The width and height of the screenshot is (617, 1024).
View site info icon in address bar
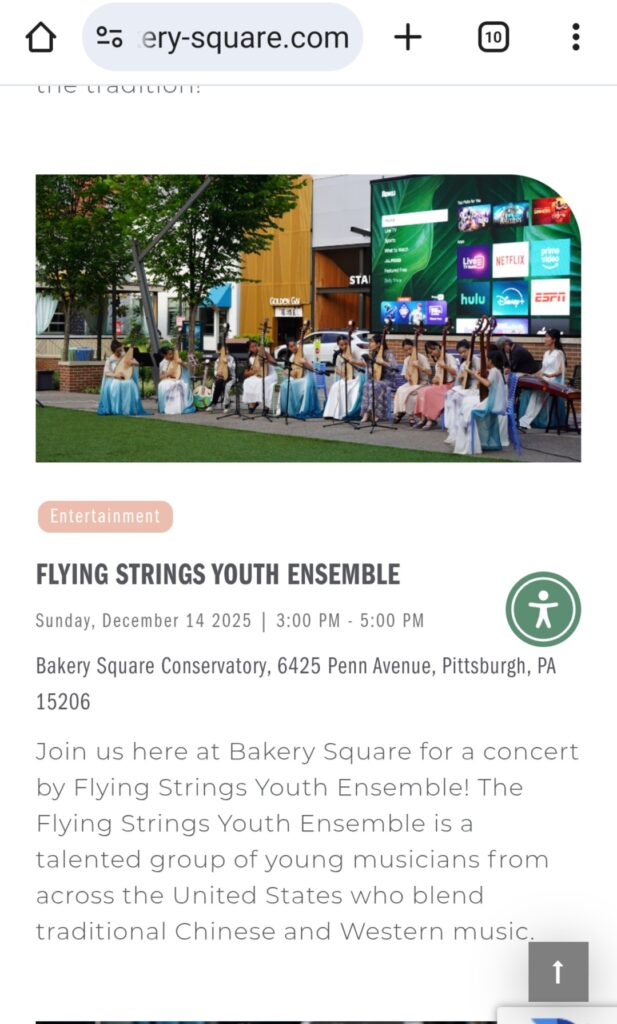[x=109, y=38]
